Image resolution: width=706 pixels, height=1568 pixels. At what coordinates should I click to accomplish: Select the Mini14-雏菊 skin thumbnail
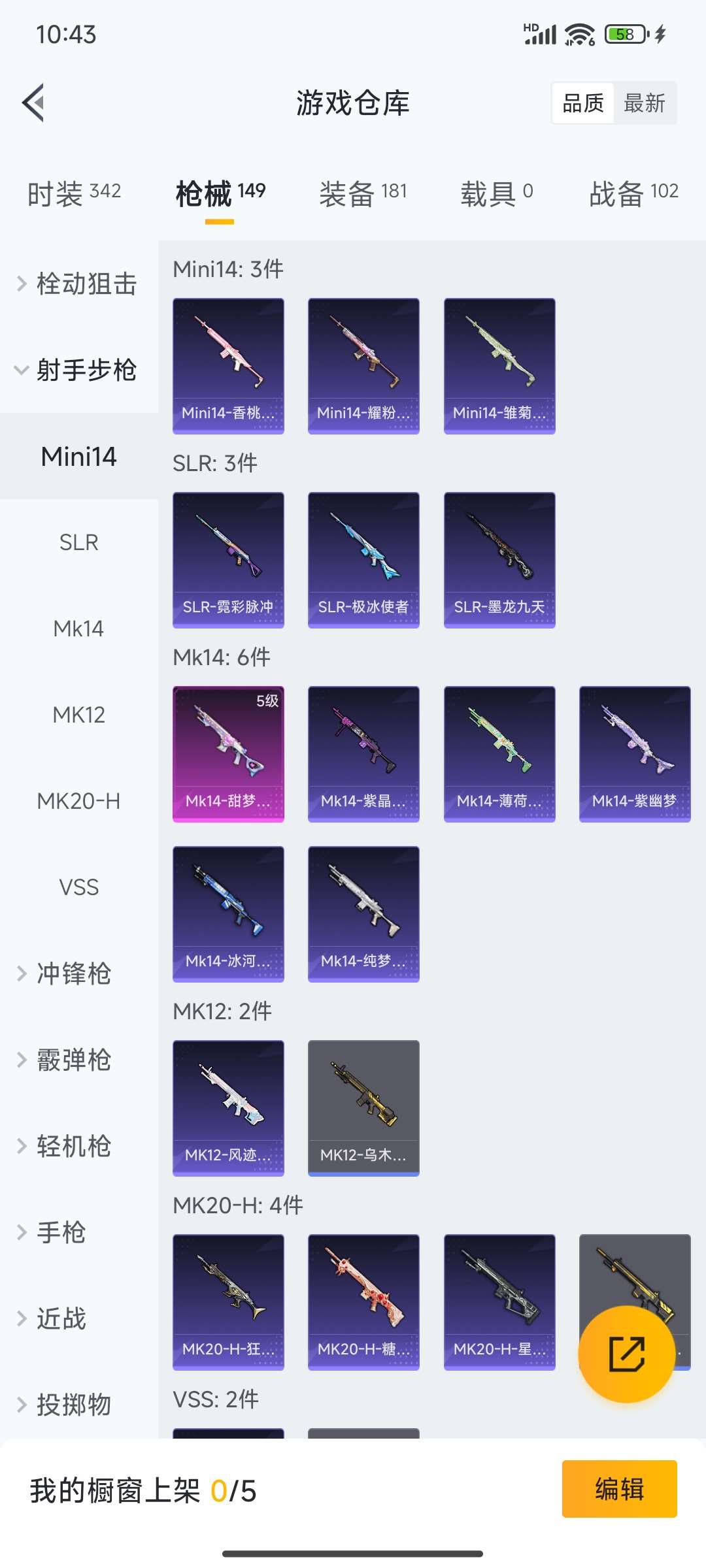(x=499, y=365)
